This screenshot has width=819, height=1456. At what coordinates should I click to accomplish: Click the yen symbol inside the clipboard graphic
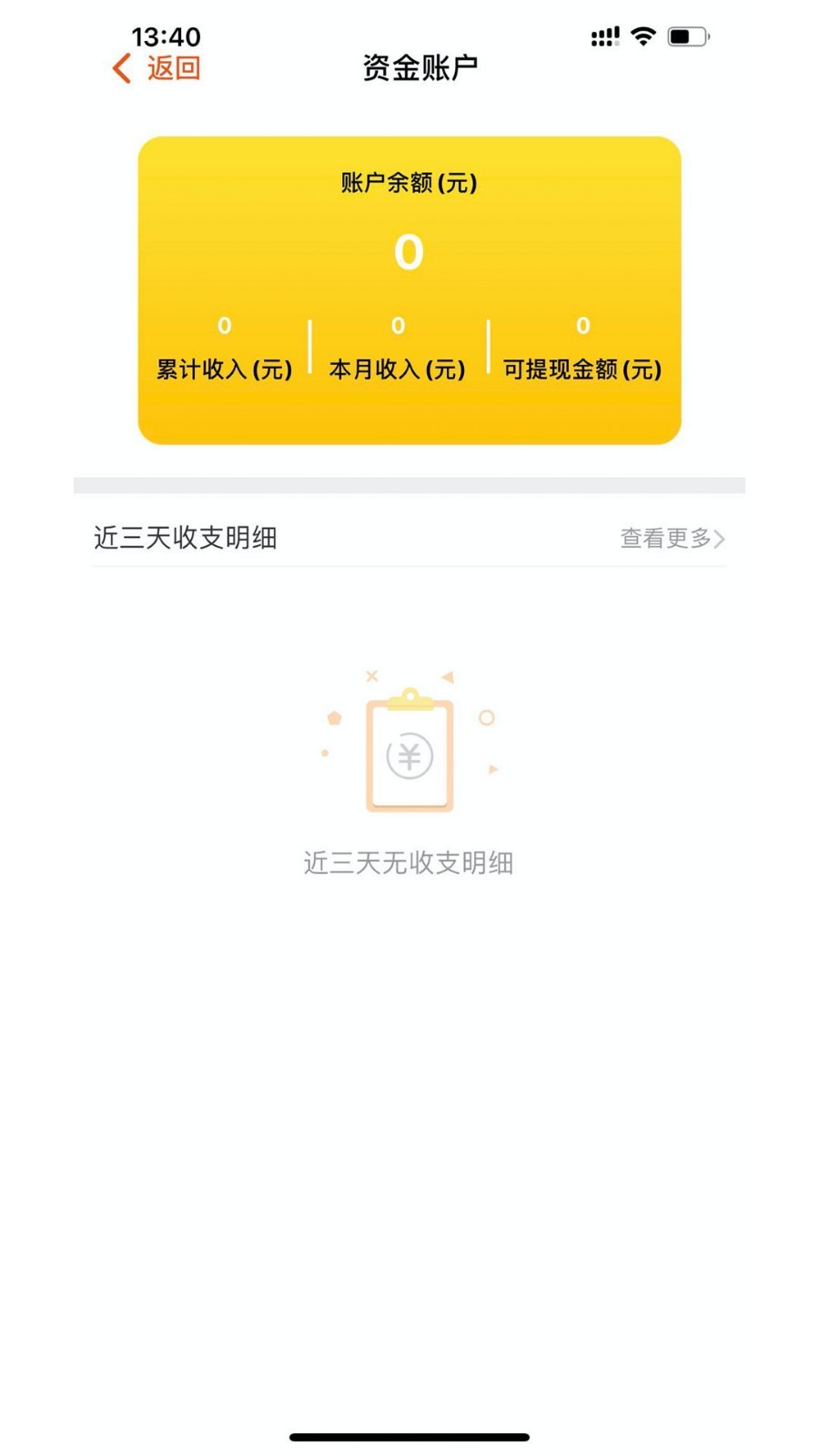click(409, 757)
